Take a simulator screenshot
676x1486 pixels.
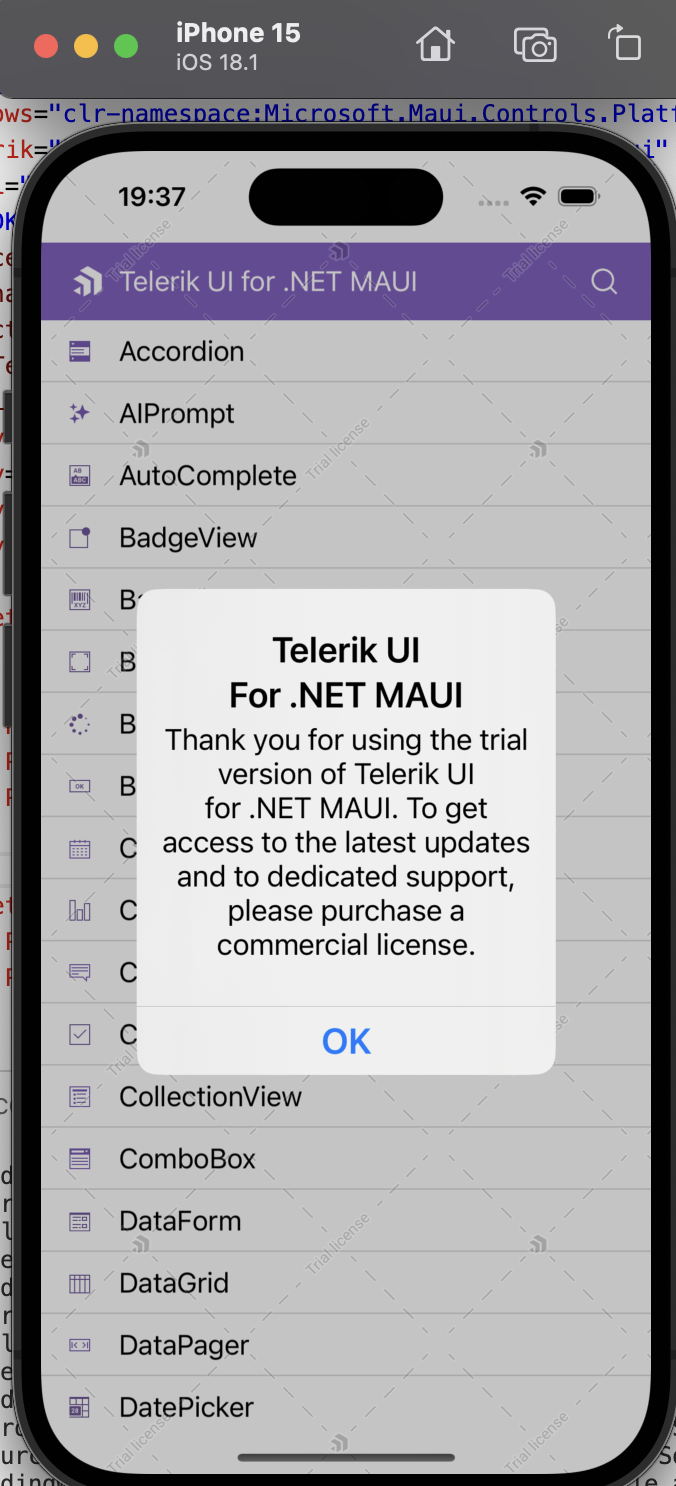click(534, 45)
